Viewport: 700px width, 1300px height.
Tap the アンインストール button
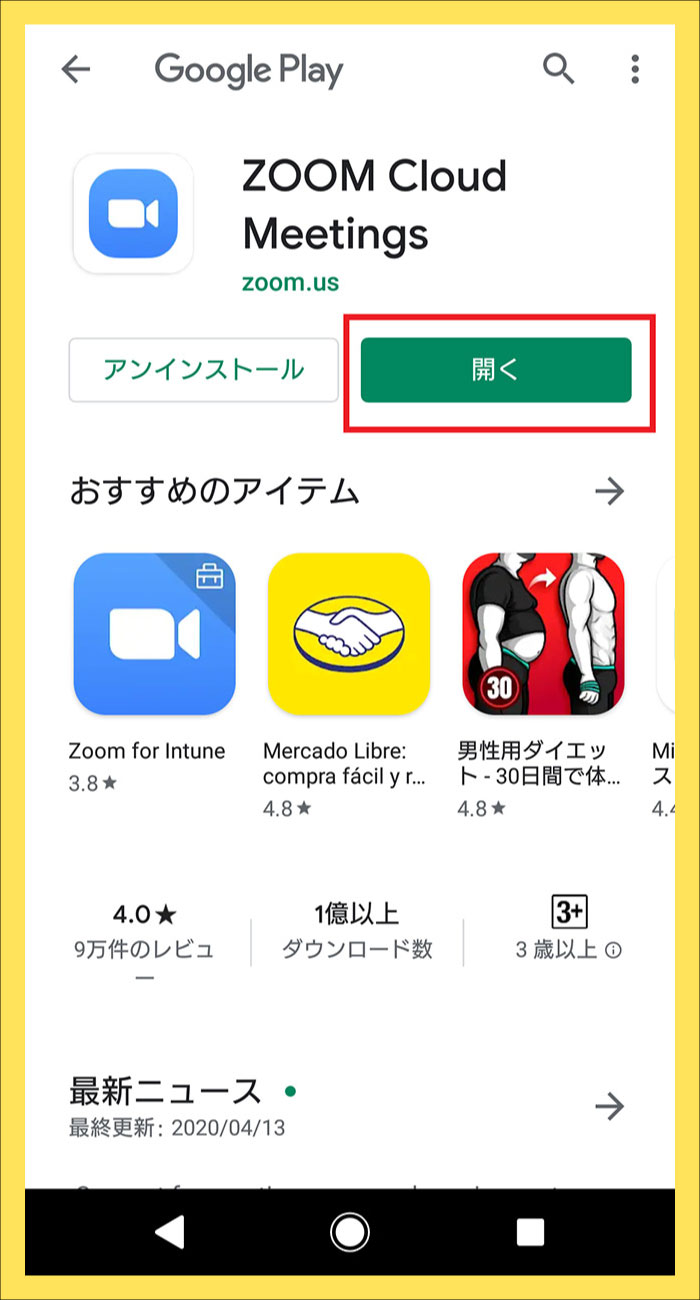(204, 370)
